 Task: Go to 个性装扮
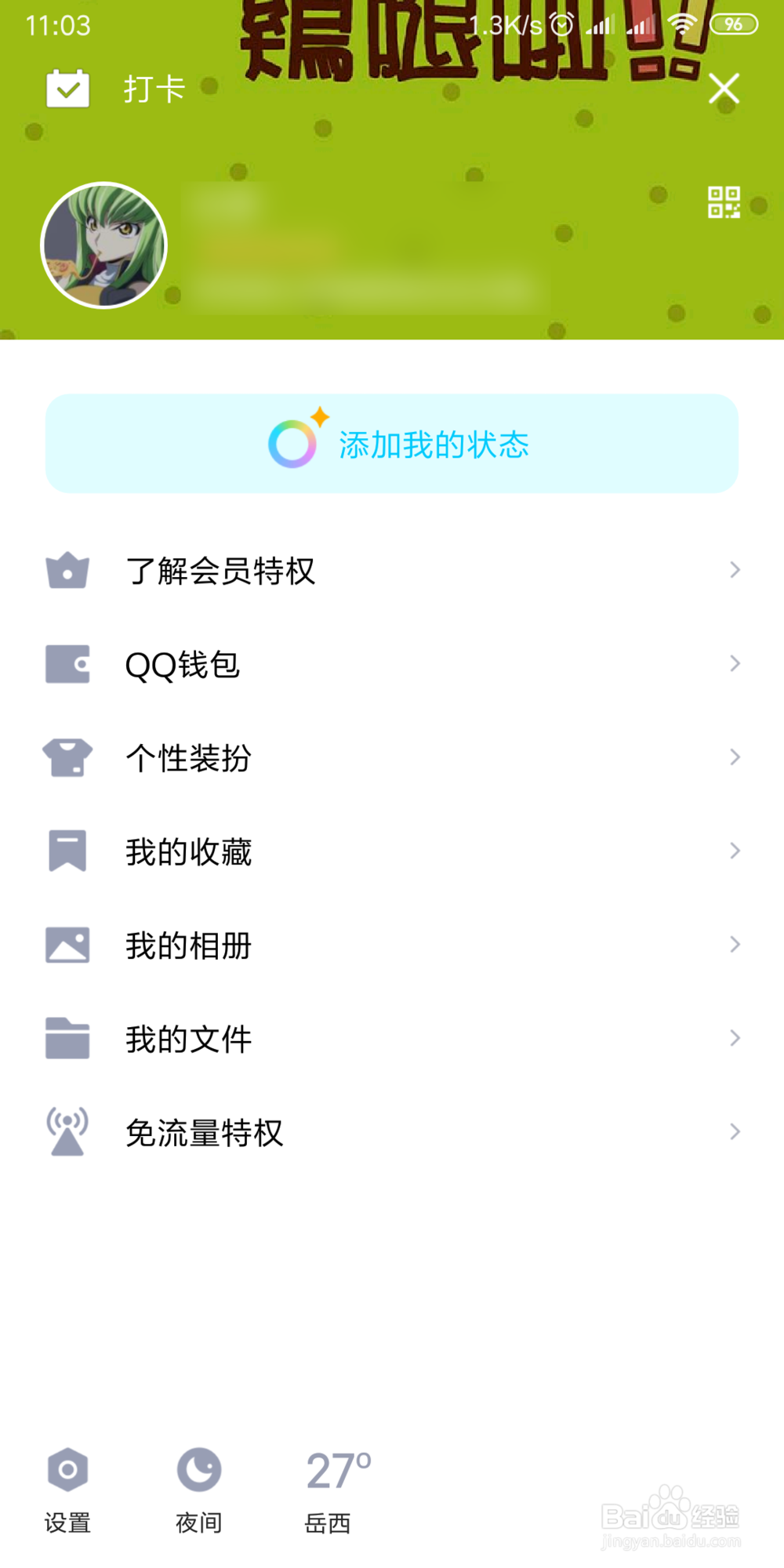392,757
